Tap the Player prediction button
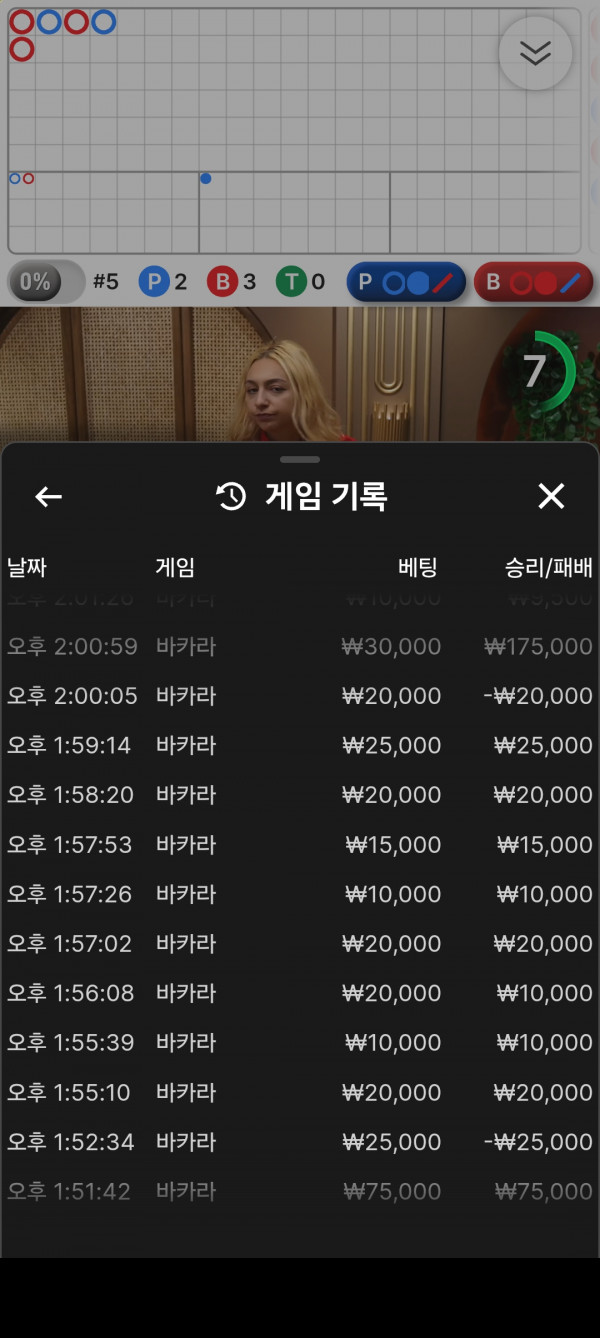The height and width of the screenshot is (1338, 600). click(406, 283)
